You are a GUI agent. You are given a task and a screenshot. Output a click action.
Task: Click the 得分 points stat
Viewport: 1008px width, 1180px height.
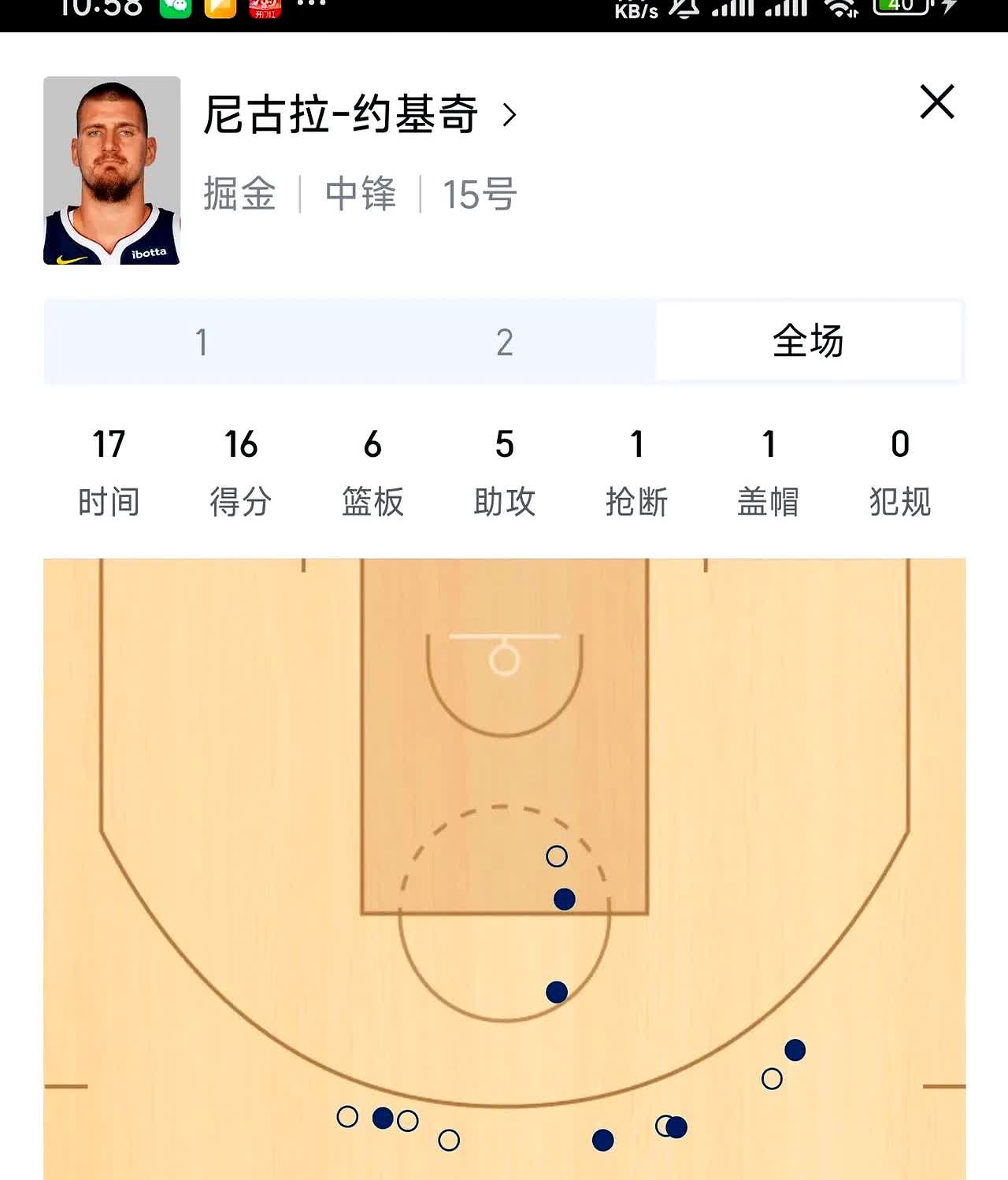click(x=242, y=473)
